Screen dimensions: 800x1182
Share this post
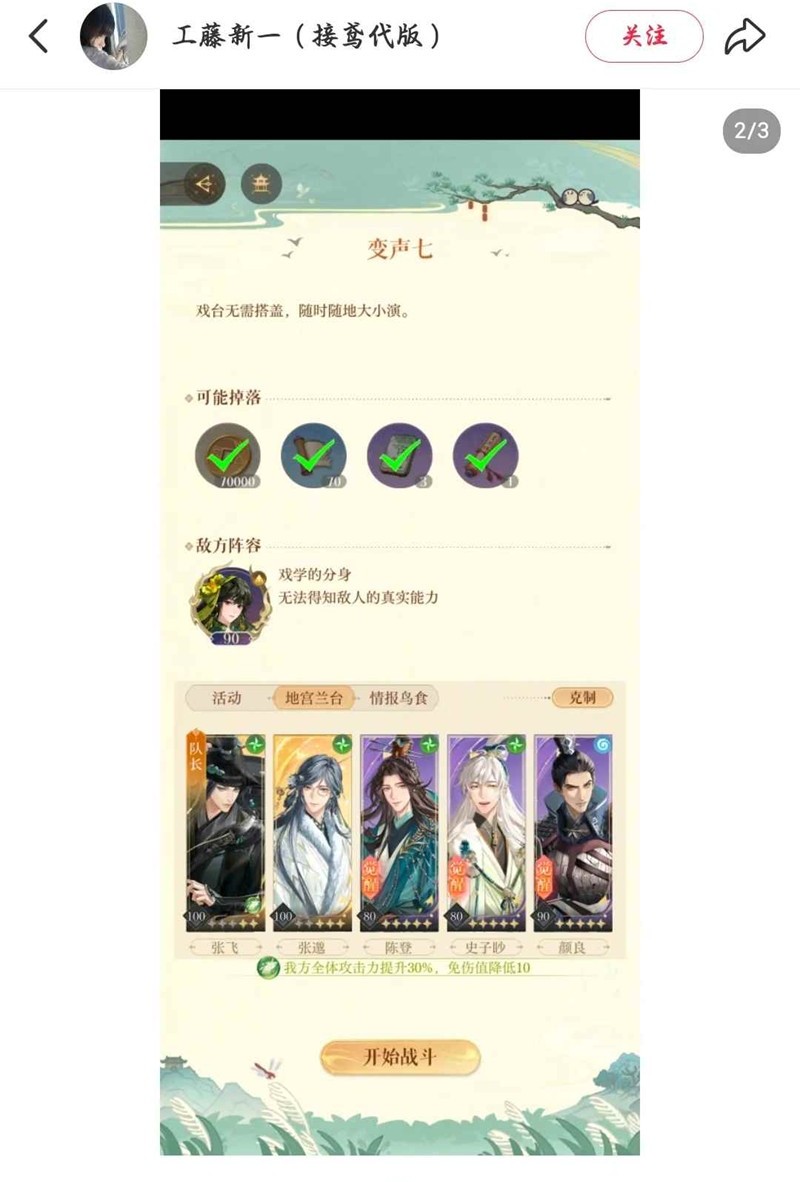pos(744,37)
